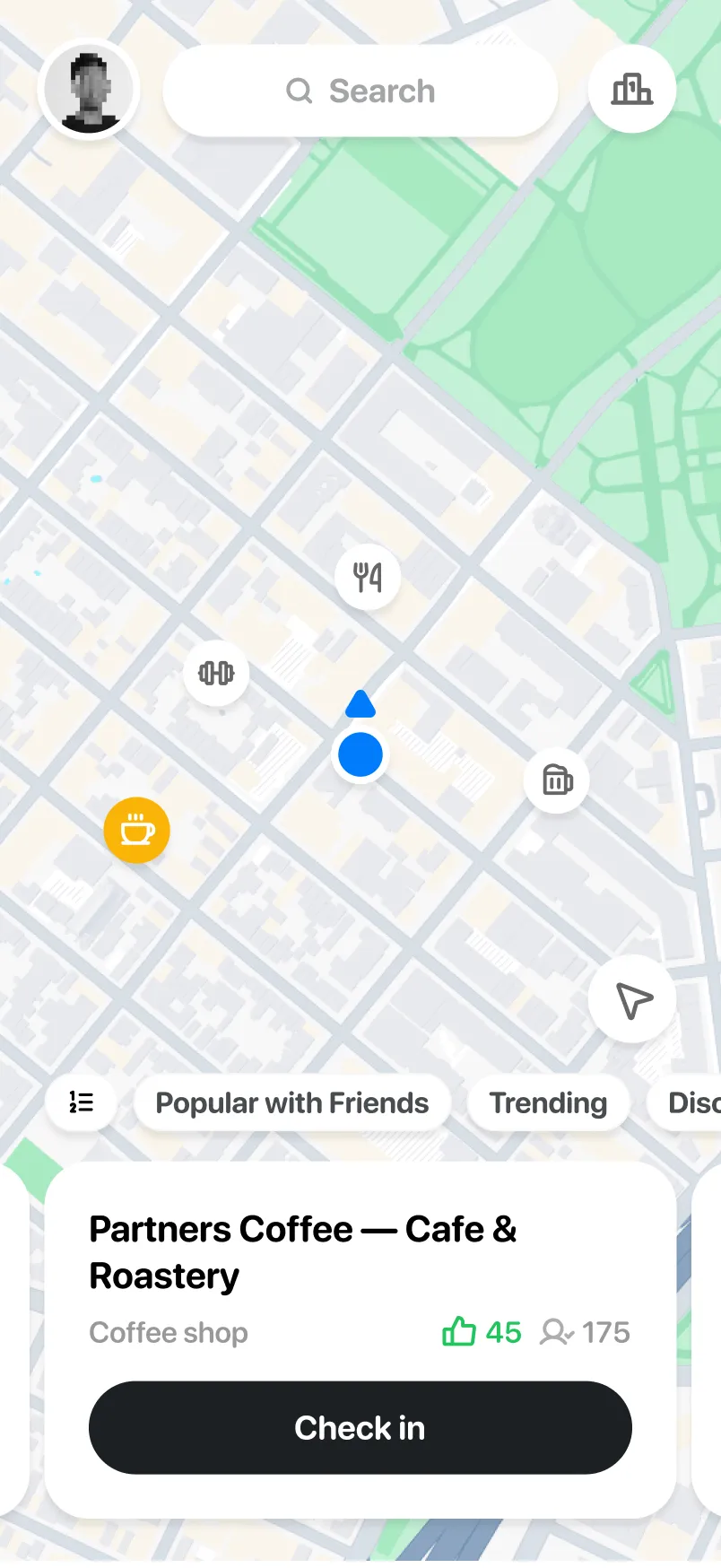721x1568 pixels.
Task: Open the list view button
Action: [82, 1102]
